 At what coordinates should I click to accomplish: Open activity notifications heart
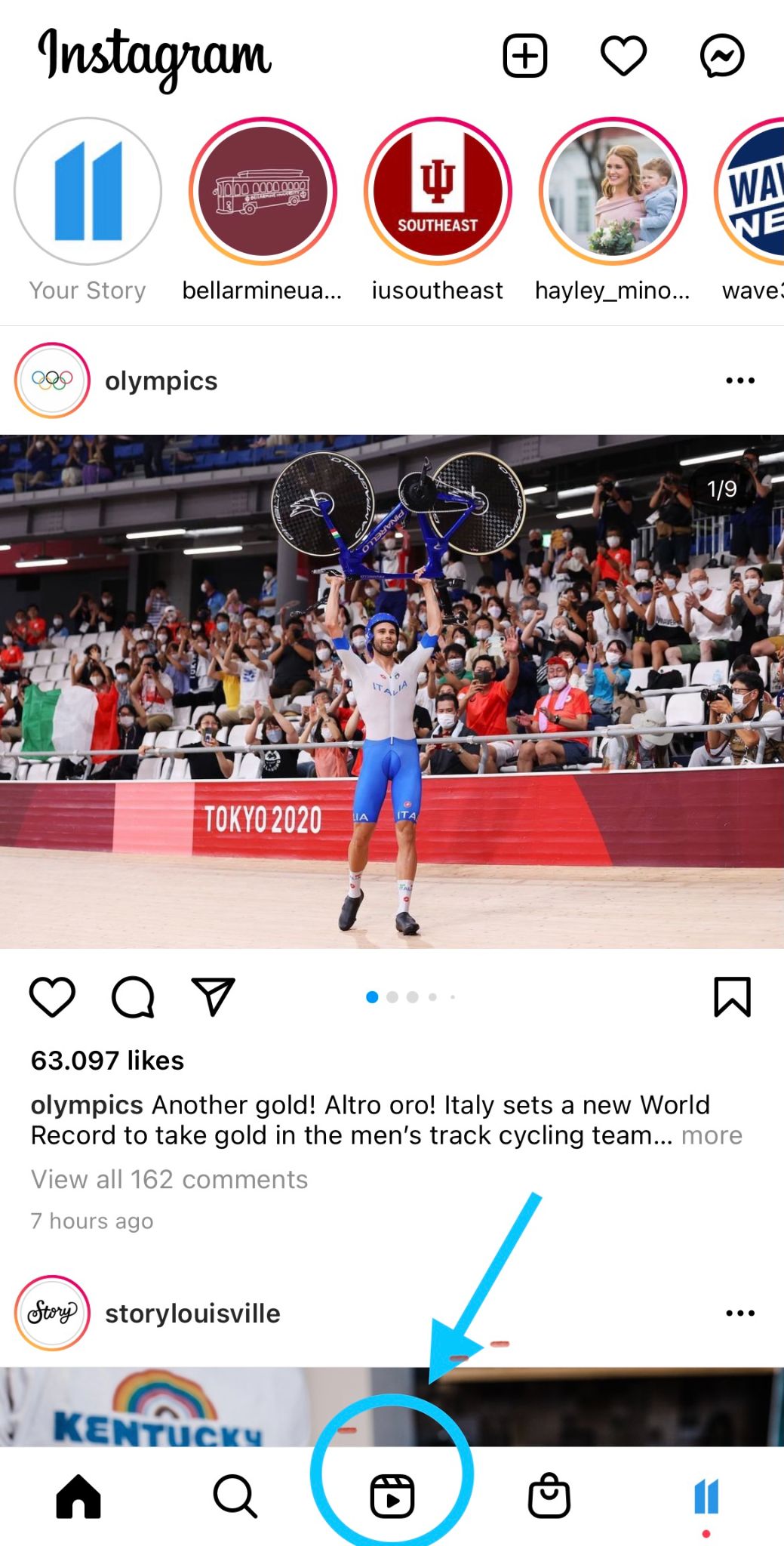pos(623,56)
